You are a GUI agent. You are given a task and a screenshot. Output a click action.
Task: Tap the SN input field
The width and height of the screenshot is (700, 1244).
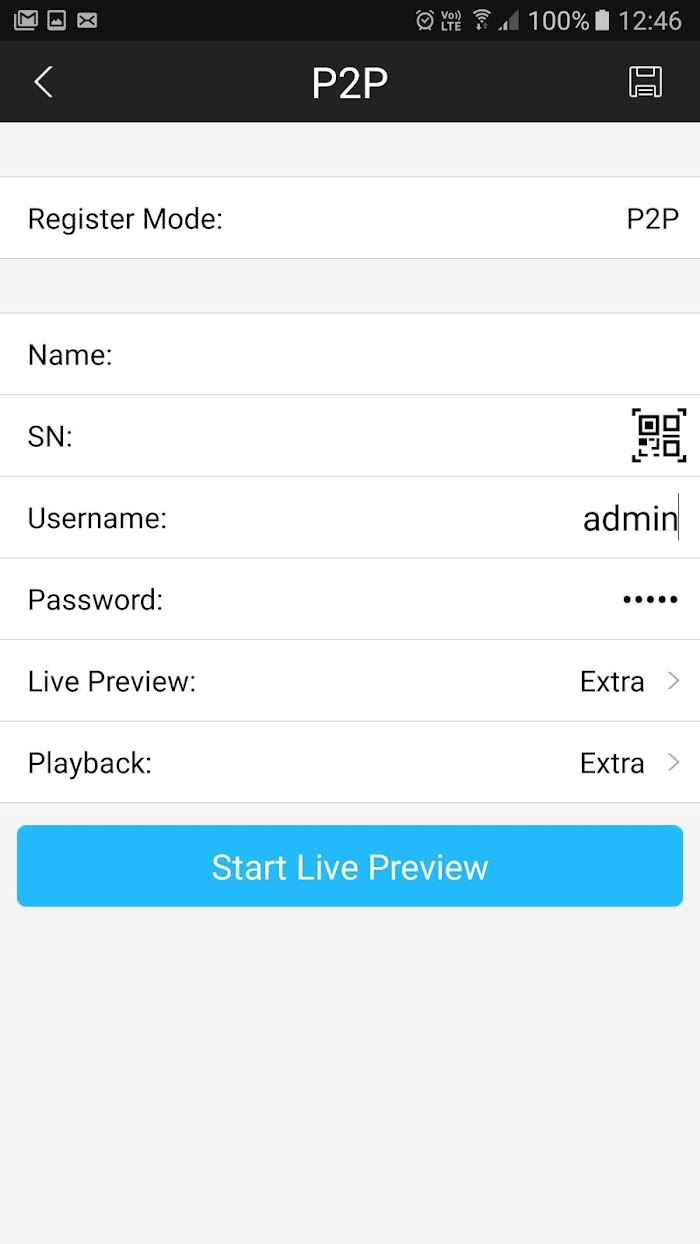(350, 436)
